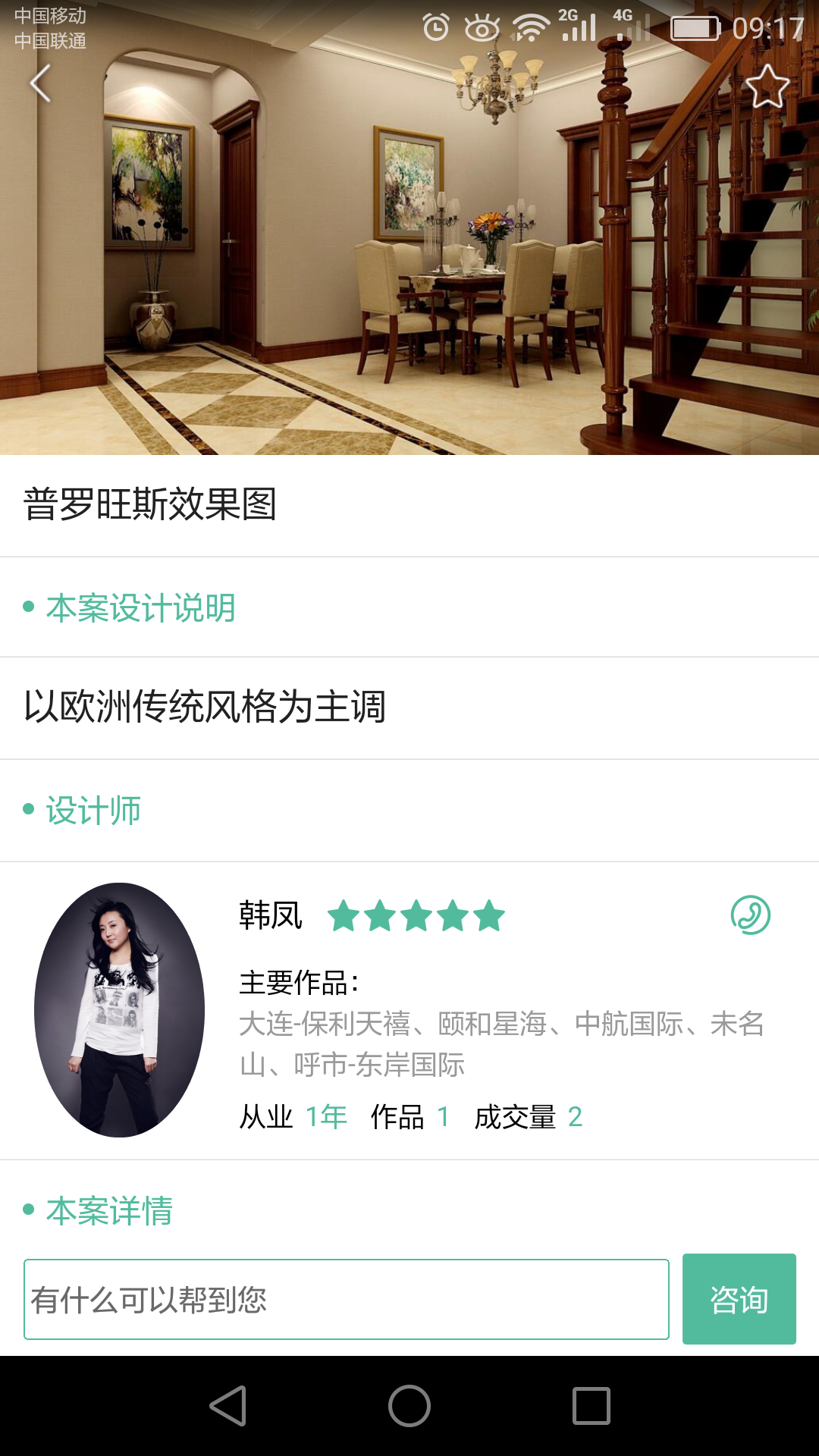Focus the 有什么可以帮到您 input field
Screen dimensions: 819x1456
[346, 1299]
